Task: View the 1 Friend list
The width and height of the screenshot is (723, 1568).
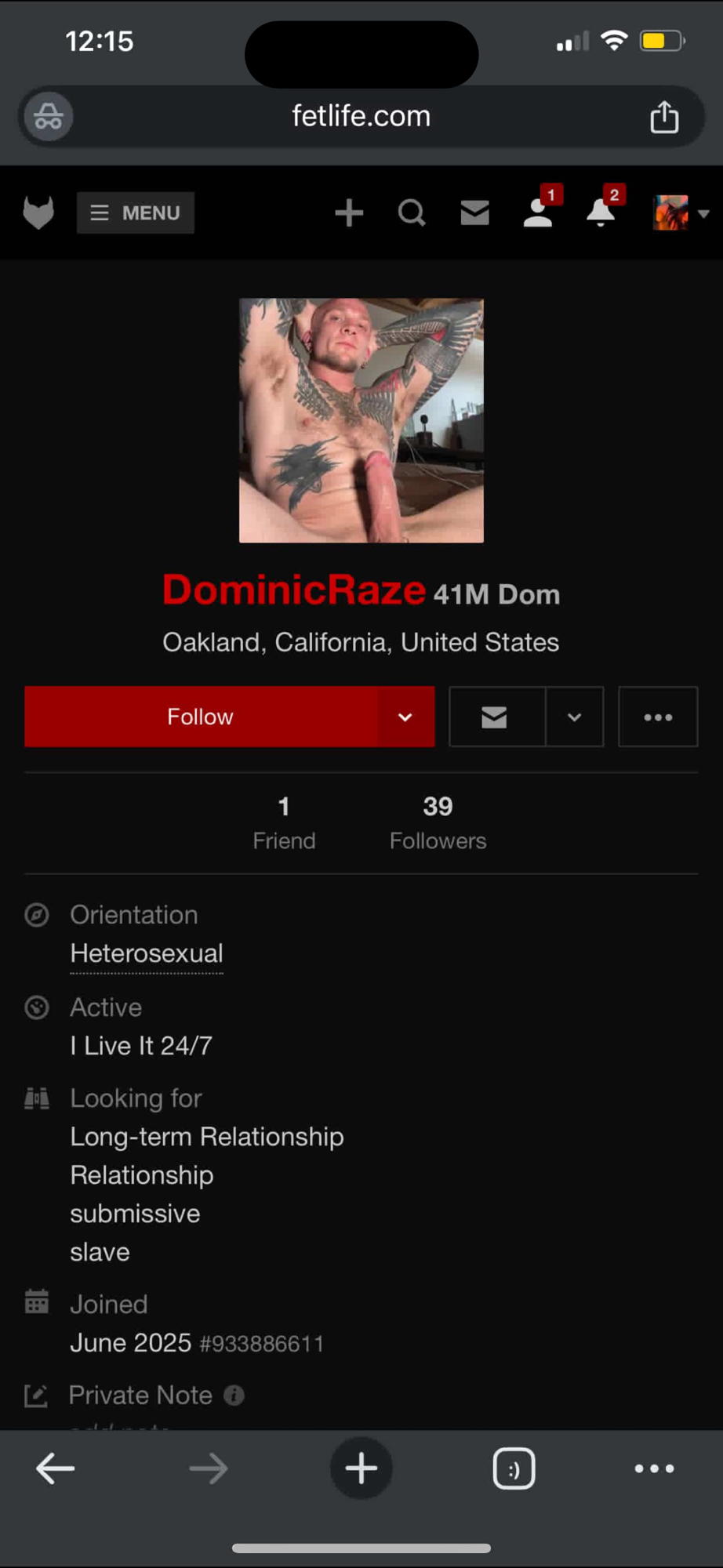Action: (284, 823)
